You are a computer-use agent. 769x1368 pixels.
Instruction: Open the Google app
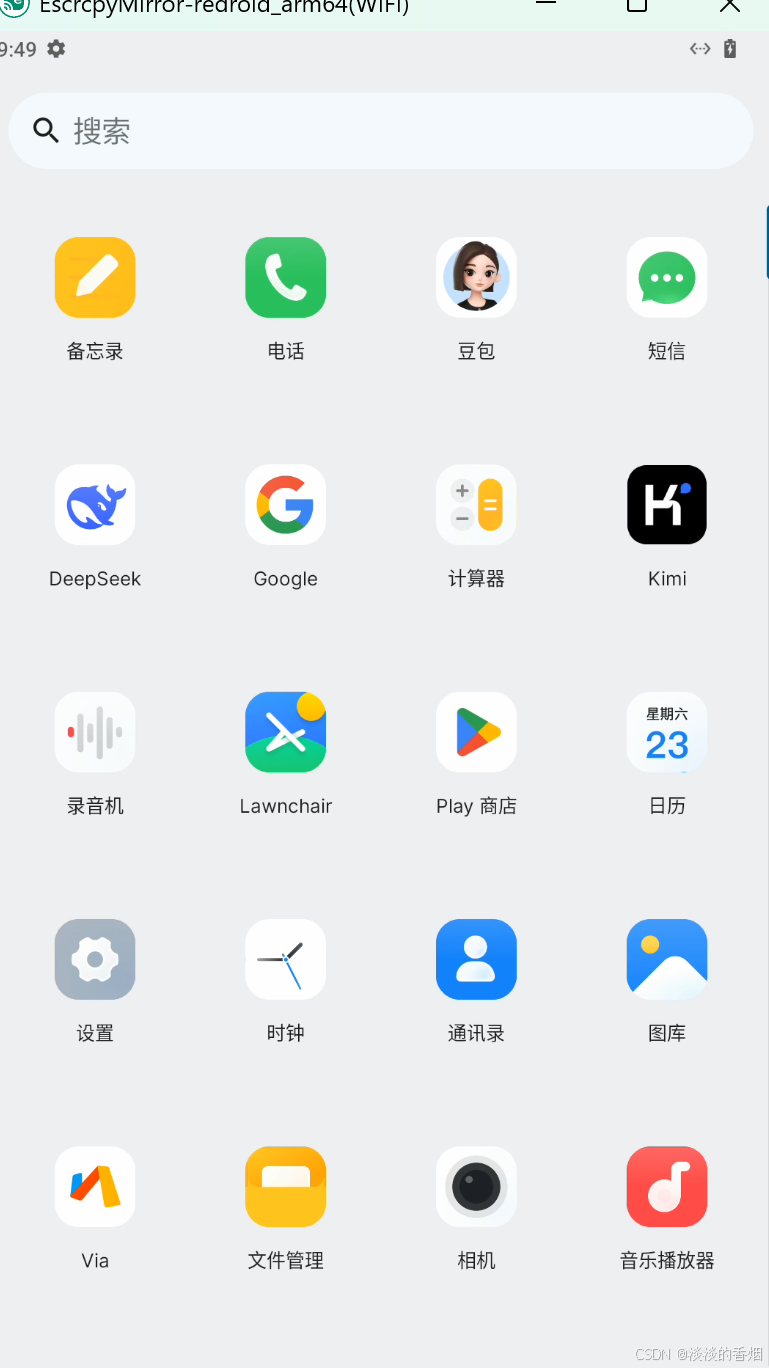(x=286, y=505)
